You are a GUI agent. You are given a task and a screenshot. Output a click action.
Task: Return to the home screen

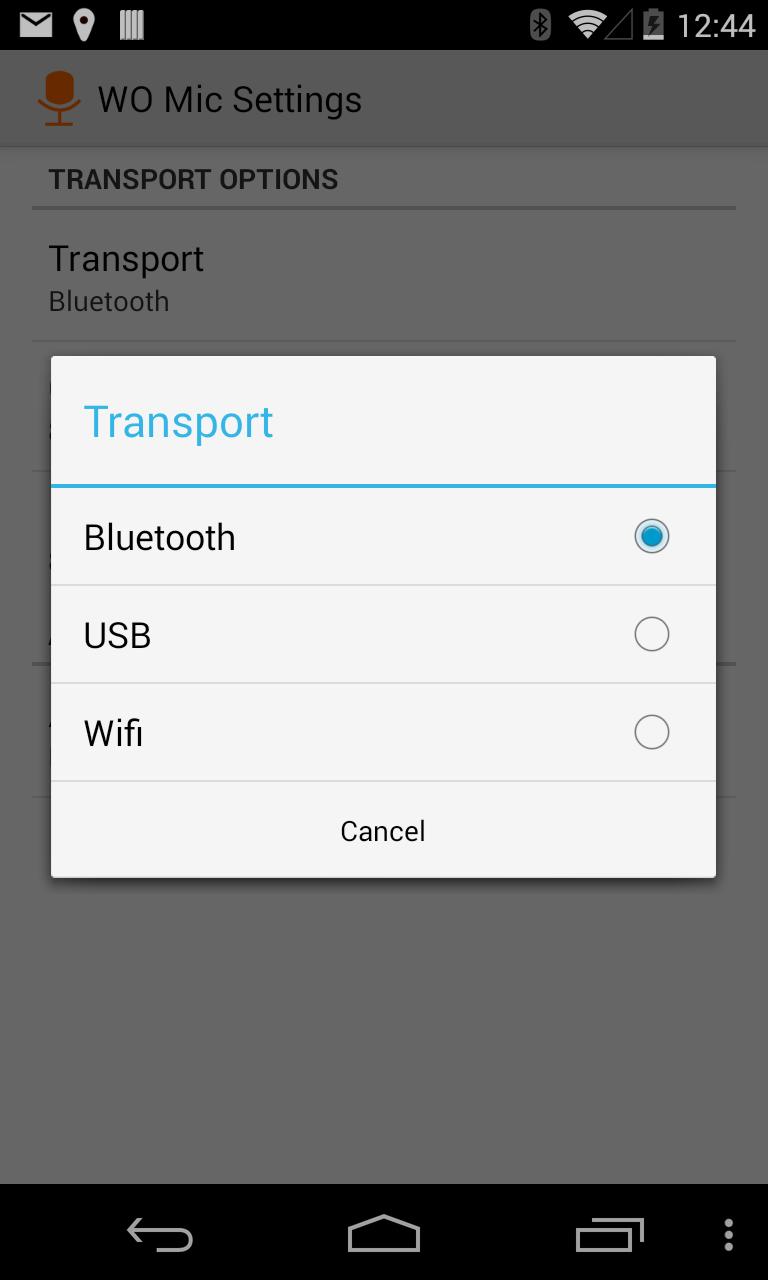[x=384, y=1234]
